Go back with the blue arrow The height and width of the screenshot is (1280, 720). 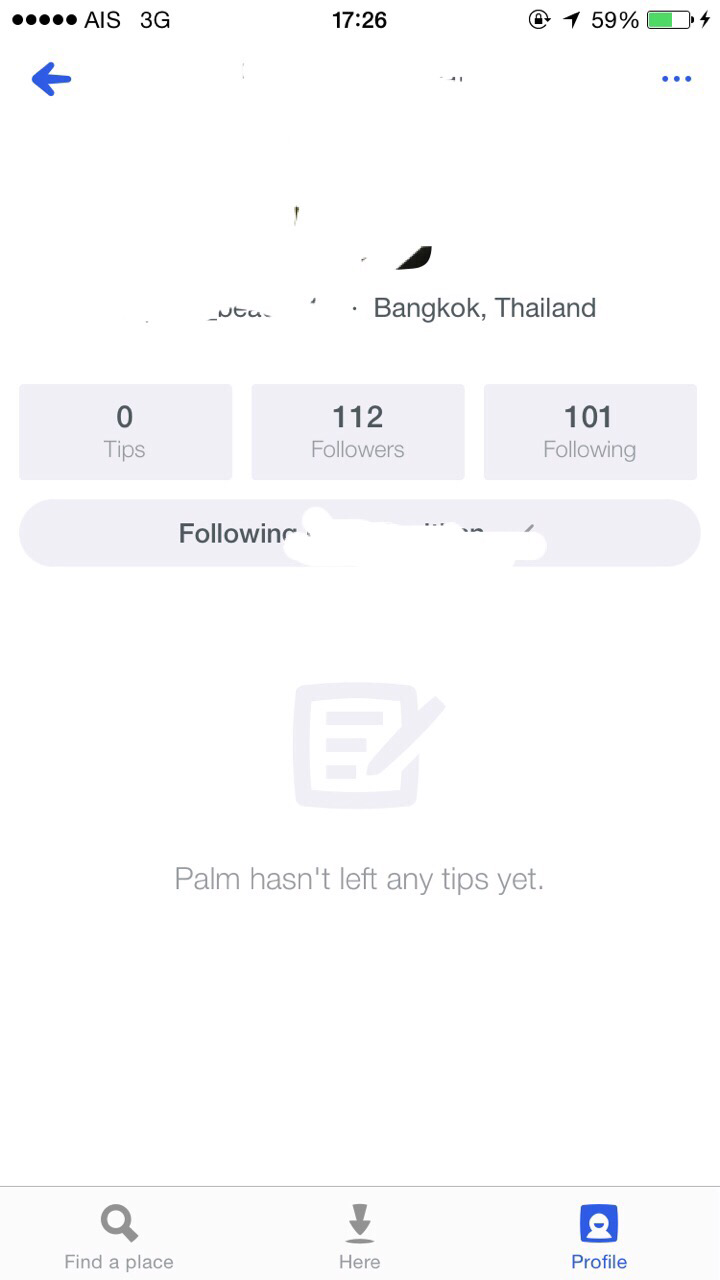51,79
